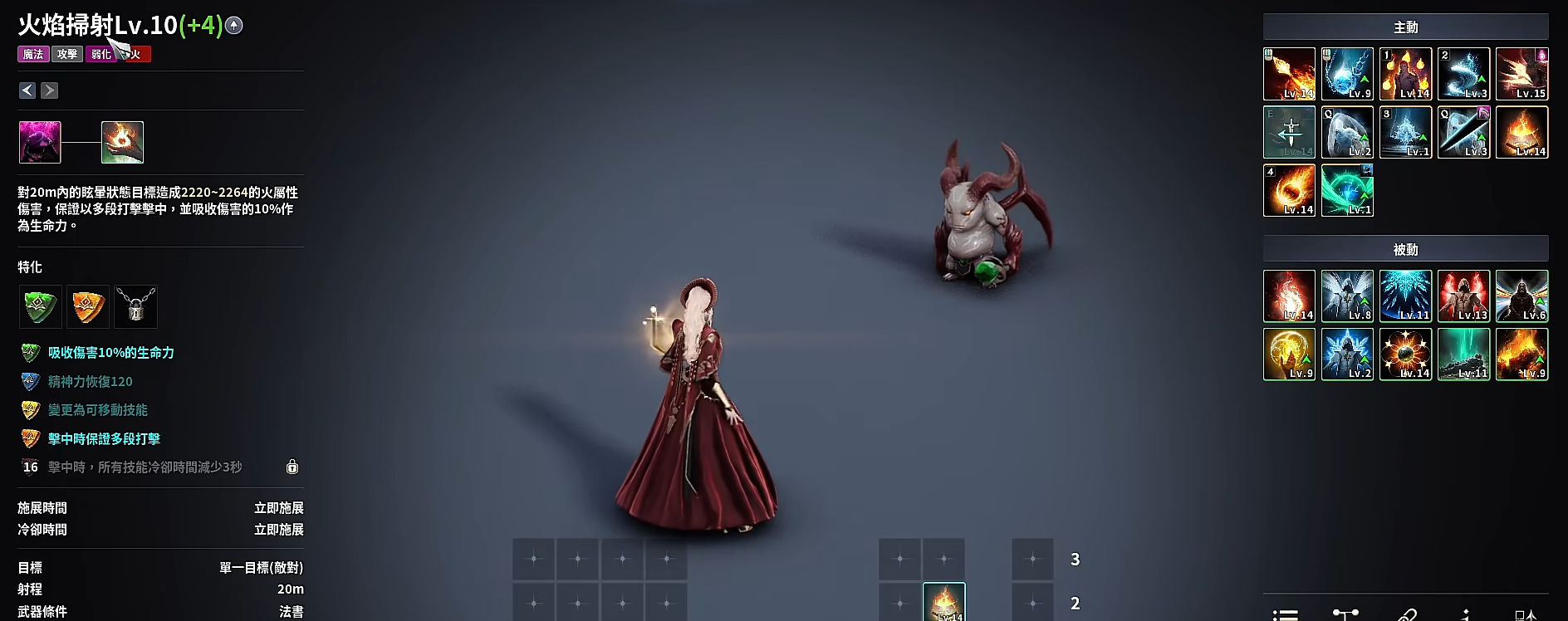
Task: Choose the orange shield specialization icon
Action: [88, 306]
